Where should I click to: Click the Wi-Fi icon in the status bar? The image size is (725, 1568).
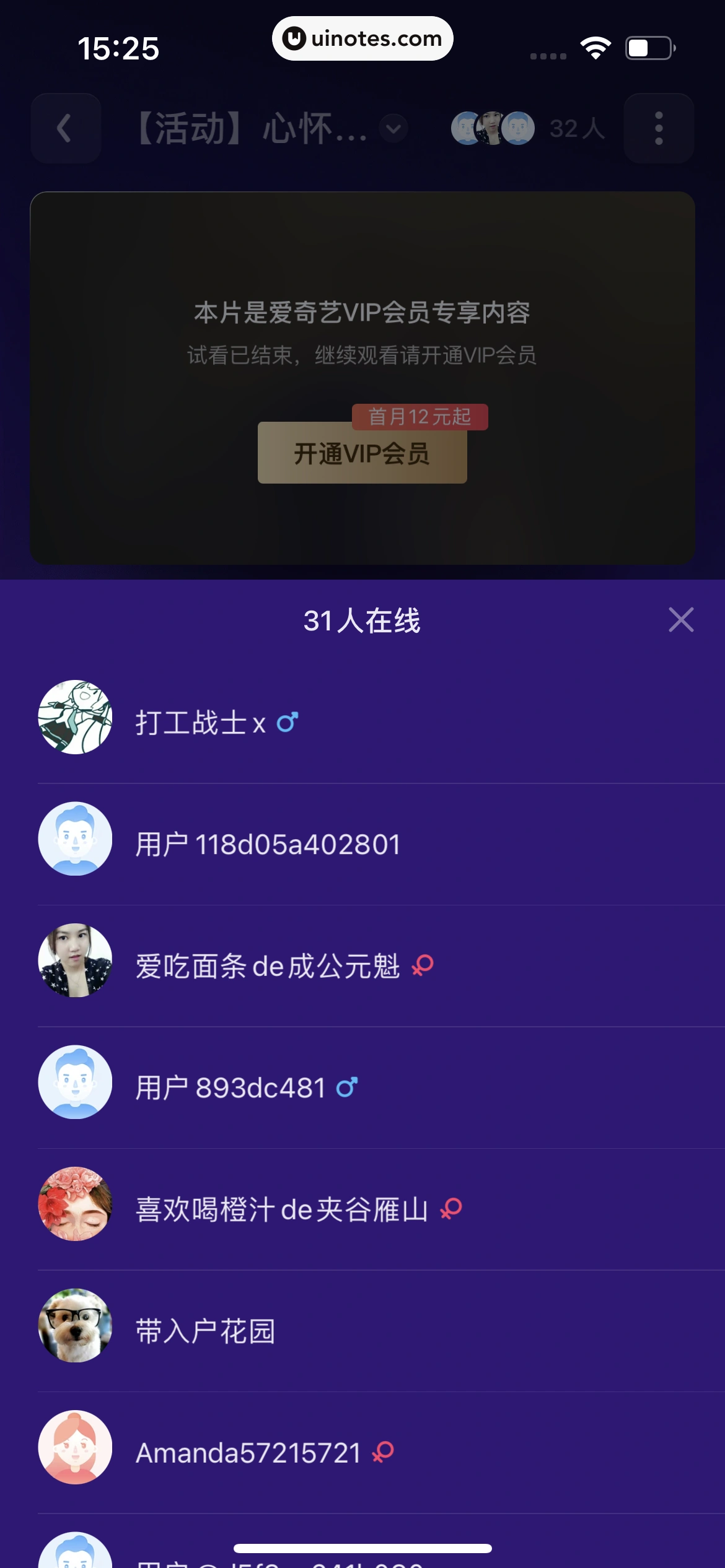(595, 46)
